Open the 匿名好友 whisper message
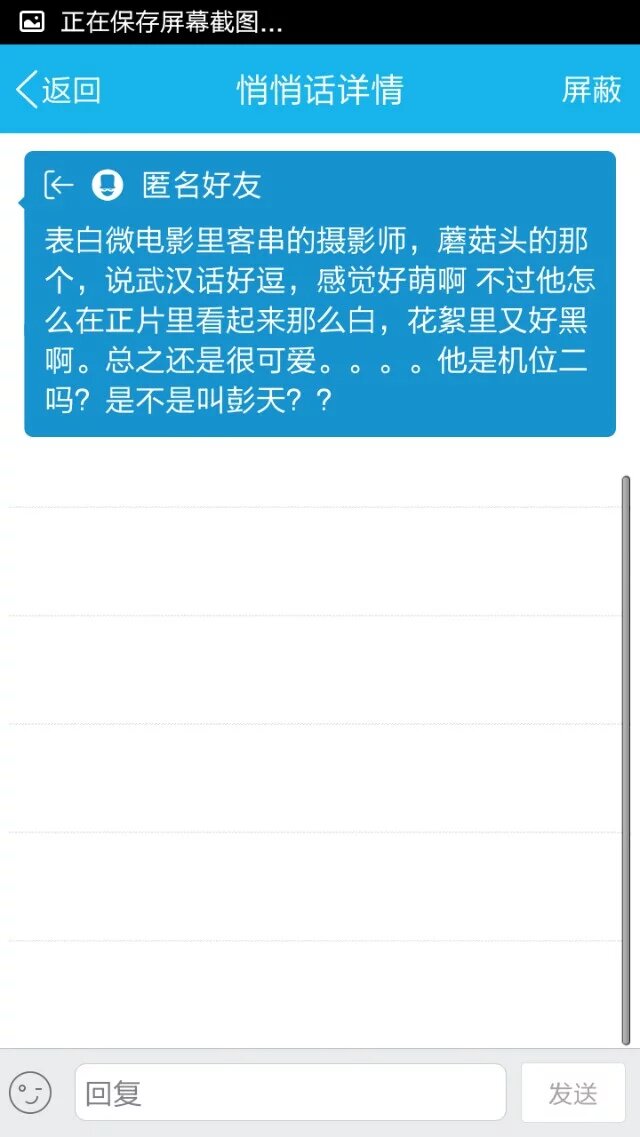The image size is (640, 1137). click(x=320, y=294)
